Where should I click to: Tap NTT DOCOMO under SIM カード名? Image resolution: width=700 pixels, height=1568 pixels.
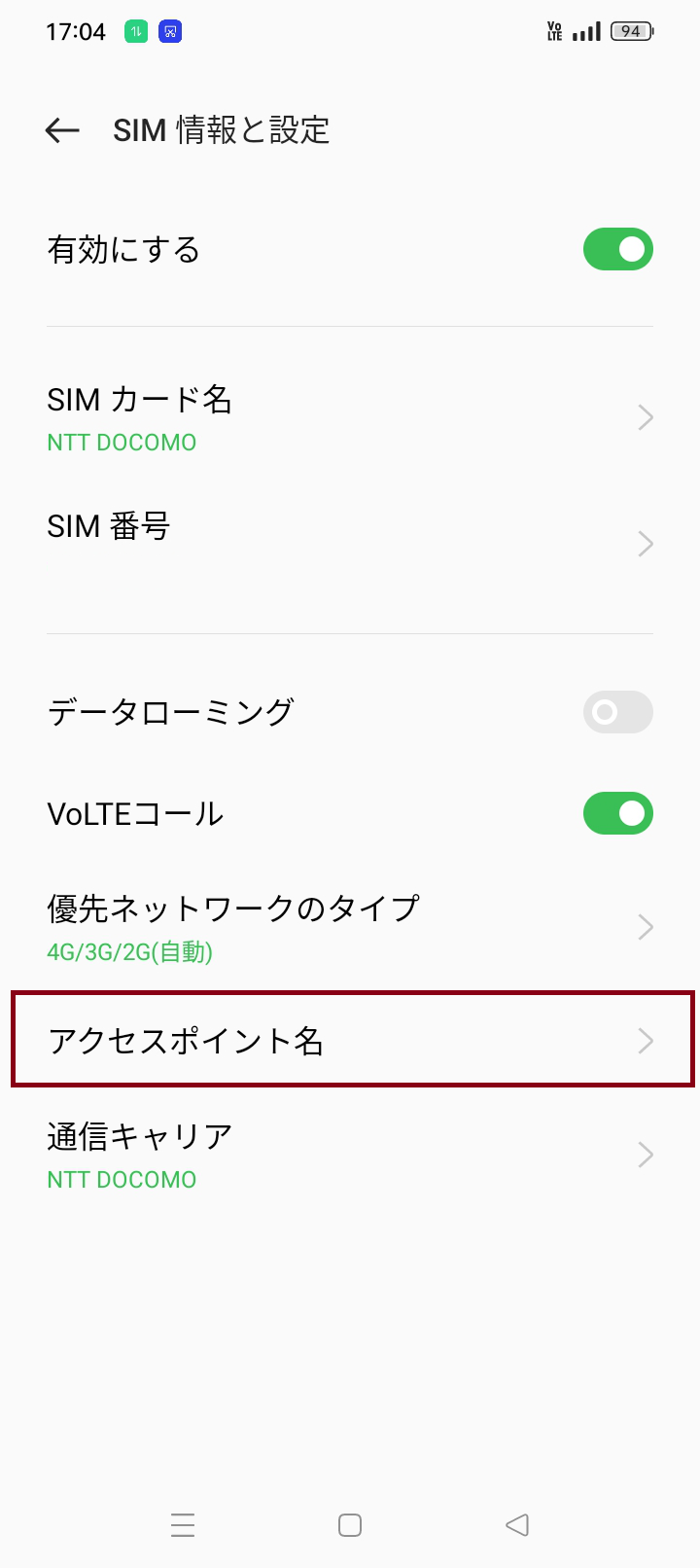tap(121, 443)
